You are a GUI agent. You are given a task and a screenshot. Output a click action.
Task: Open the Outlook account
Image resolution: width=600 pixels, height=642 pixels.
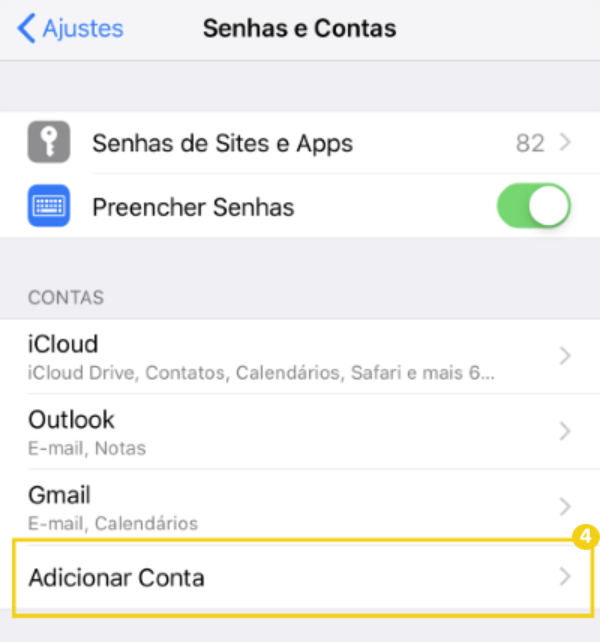click(x=300, y=431)
